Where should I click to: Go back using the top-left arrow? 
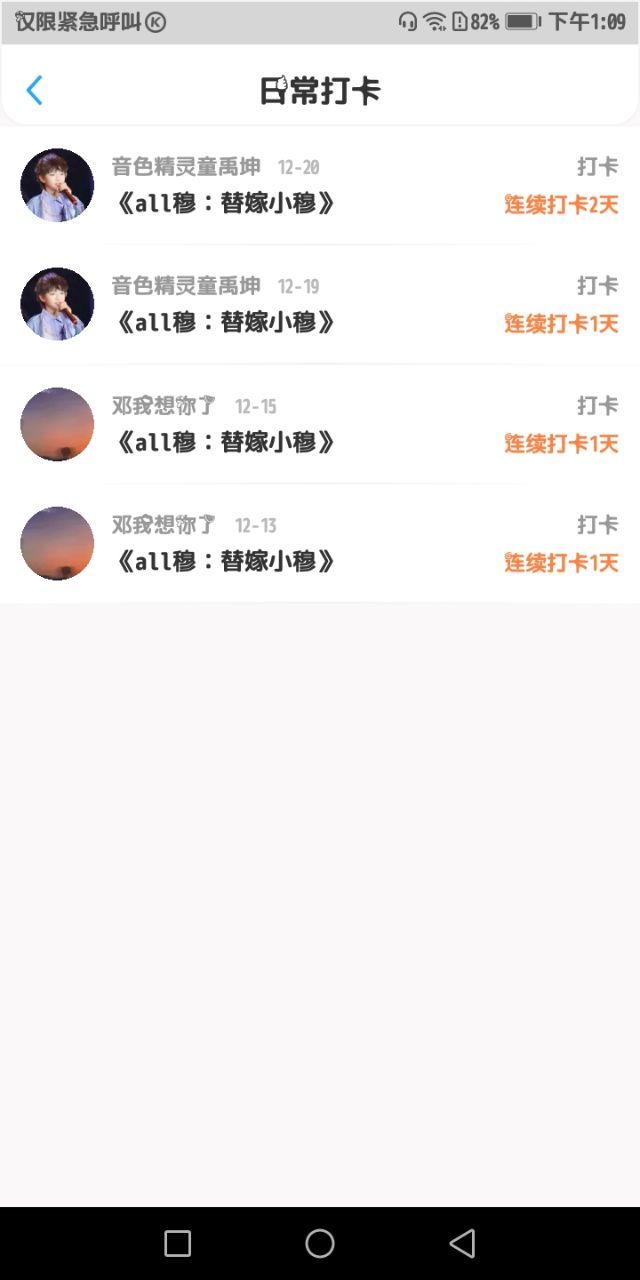click(x=34, y=91)
